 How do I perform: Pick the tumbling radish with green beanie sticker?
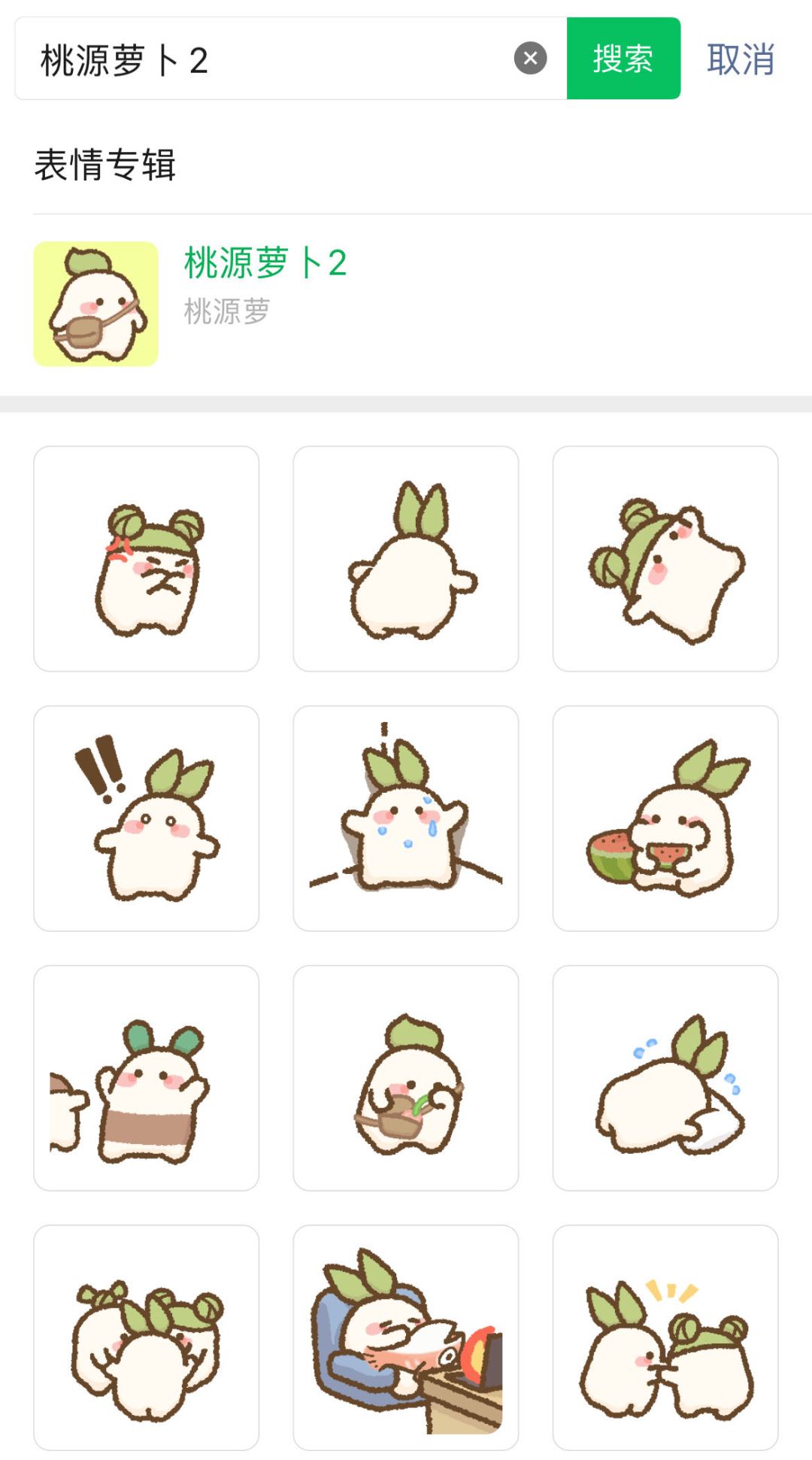coord(665,559)
